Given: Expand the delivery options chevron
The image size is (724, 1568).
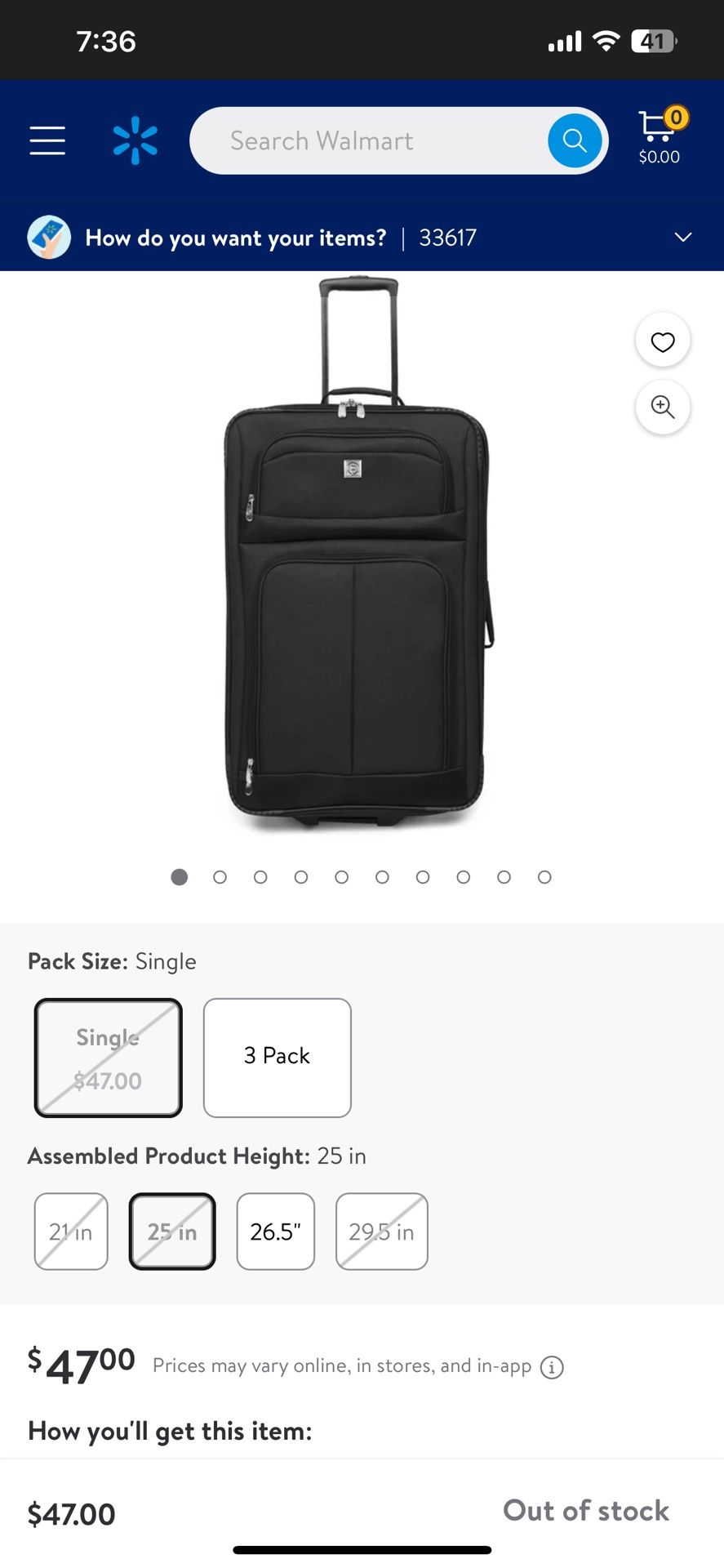Looking at the screenshot, I should click(682, 237).
